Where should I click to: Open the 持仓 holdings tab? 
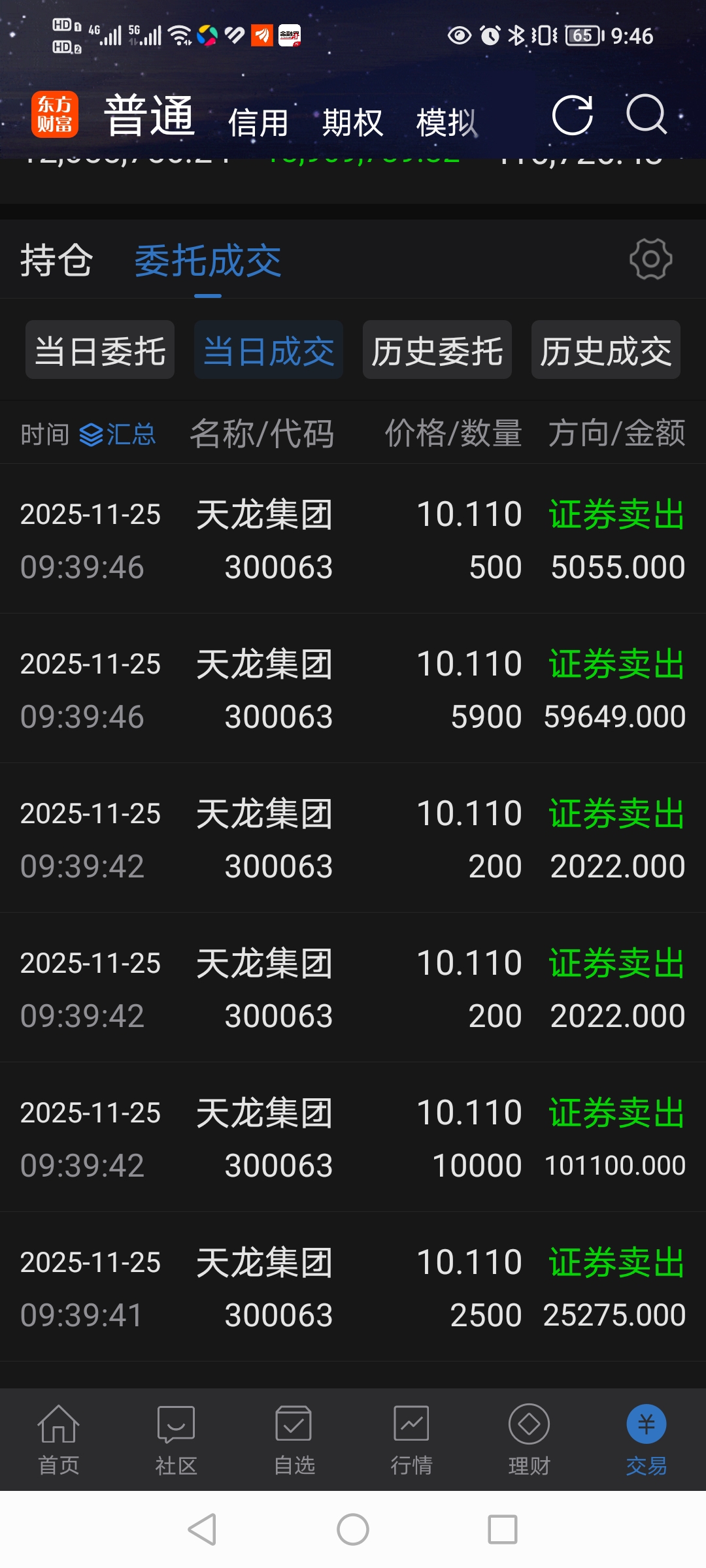(56, 261)
